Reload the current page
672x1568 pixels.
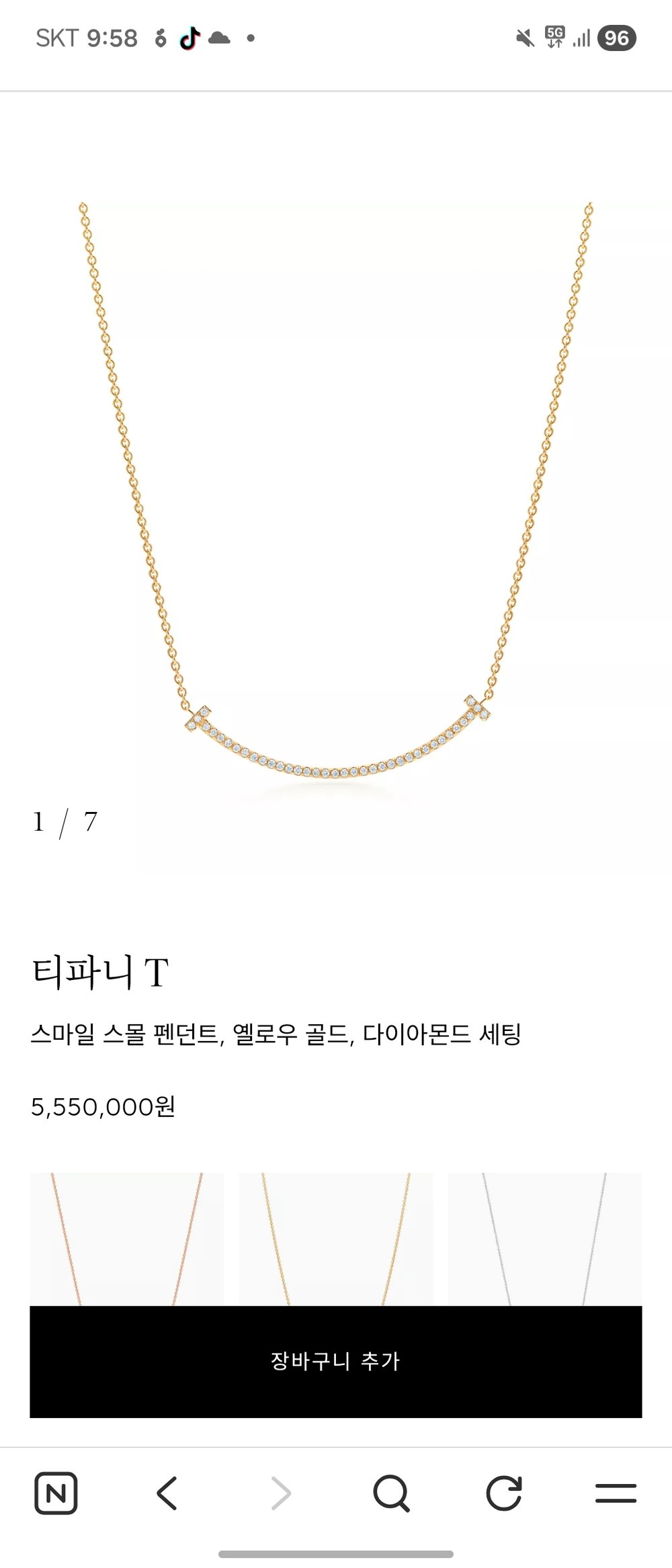(504, 1493)
